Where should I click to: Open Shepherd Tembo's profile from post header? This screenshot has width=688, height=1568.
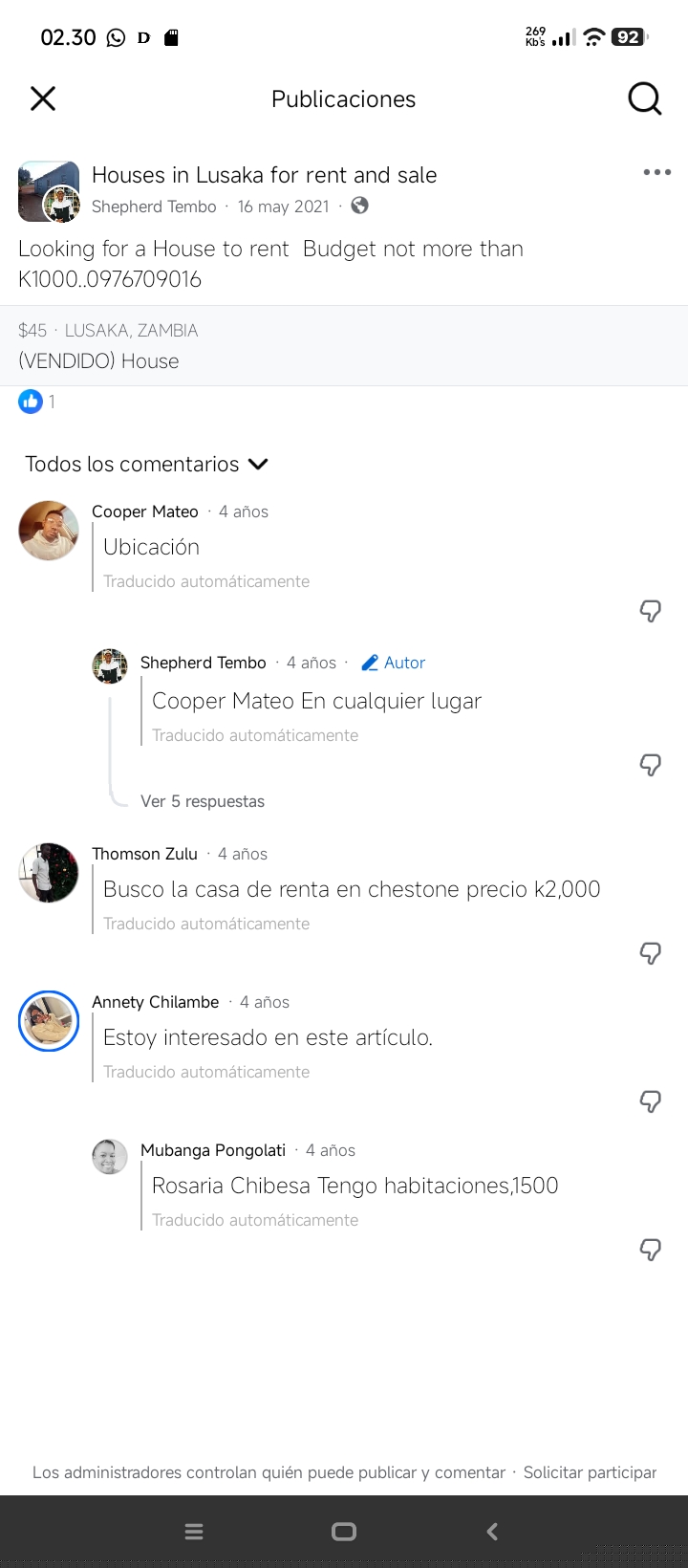pos(154,207)
